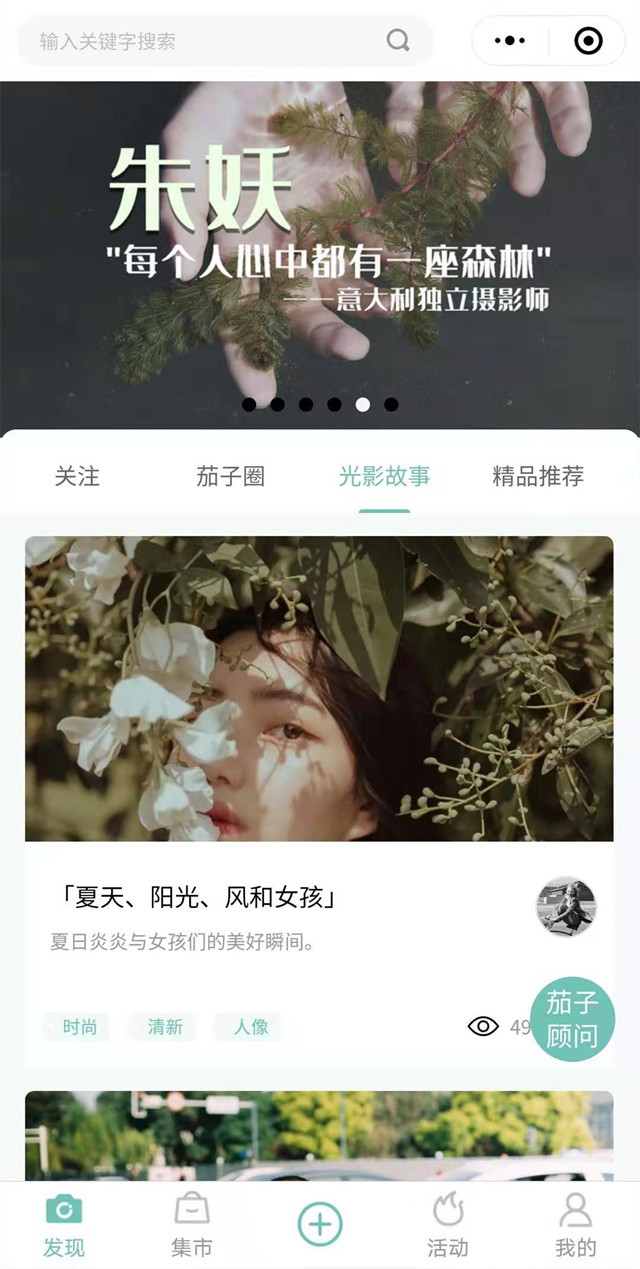The width and height of the screenshot is (640, 1269).
Task: Tap the 时尚 tag chip
Action: (x=79, y=1027)
